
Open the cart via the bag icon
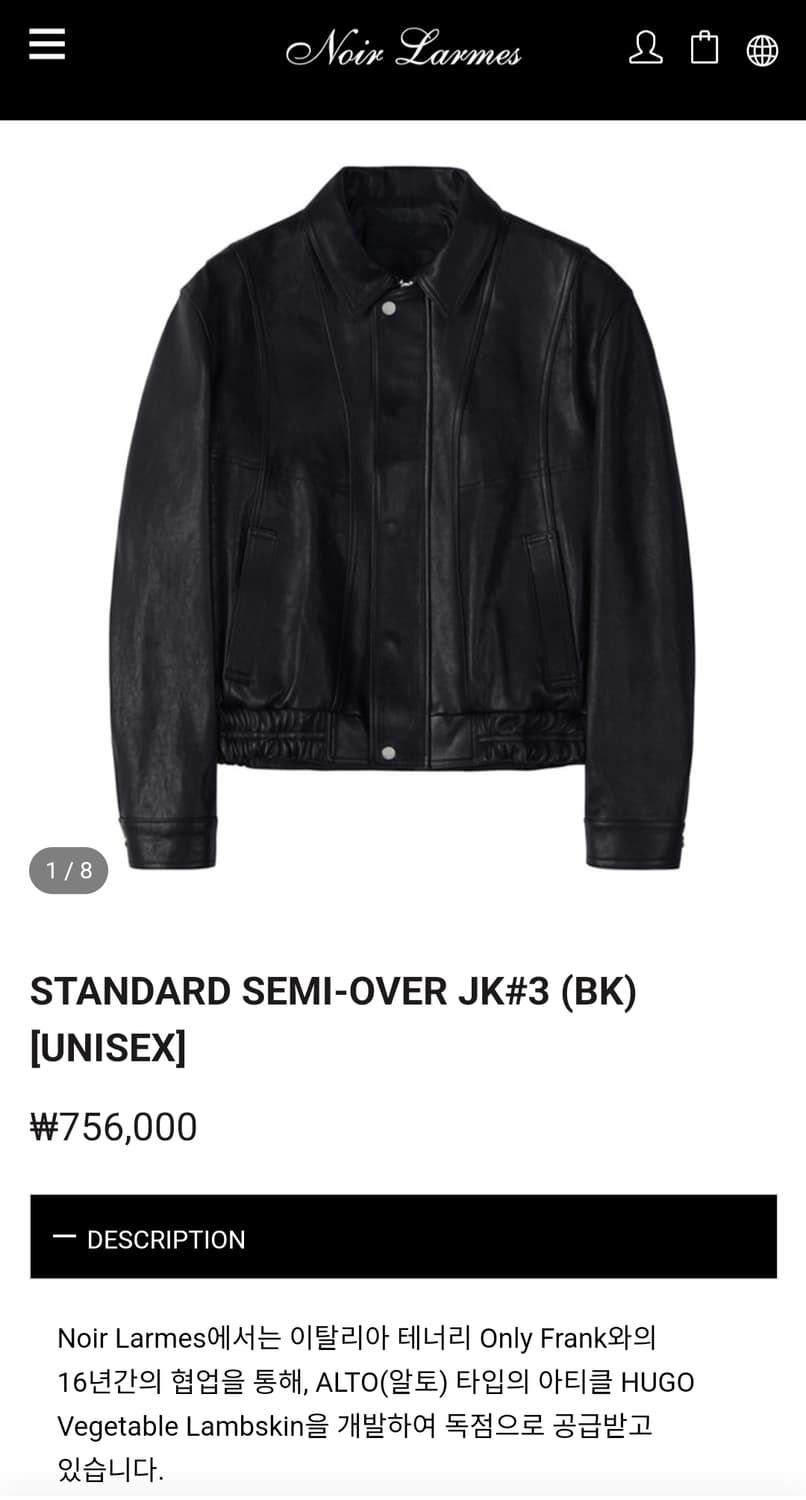pyautogui.click(x=704, y=46)
